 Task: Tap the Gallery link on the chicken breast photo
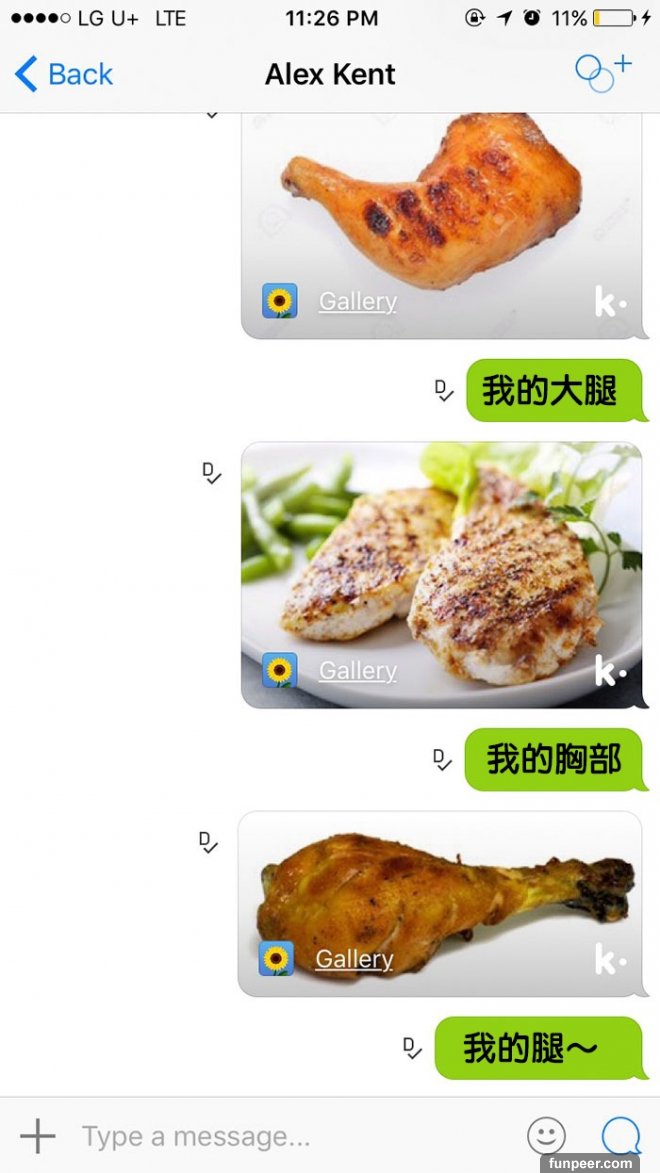(x=357, y=671)
